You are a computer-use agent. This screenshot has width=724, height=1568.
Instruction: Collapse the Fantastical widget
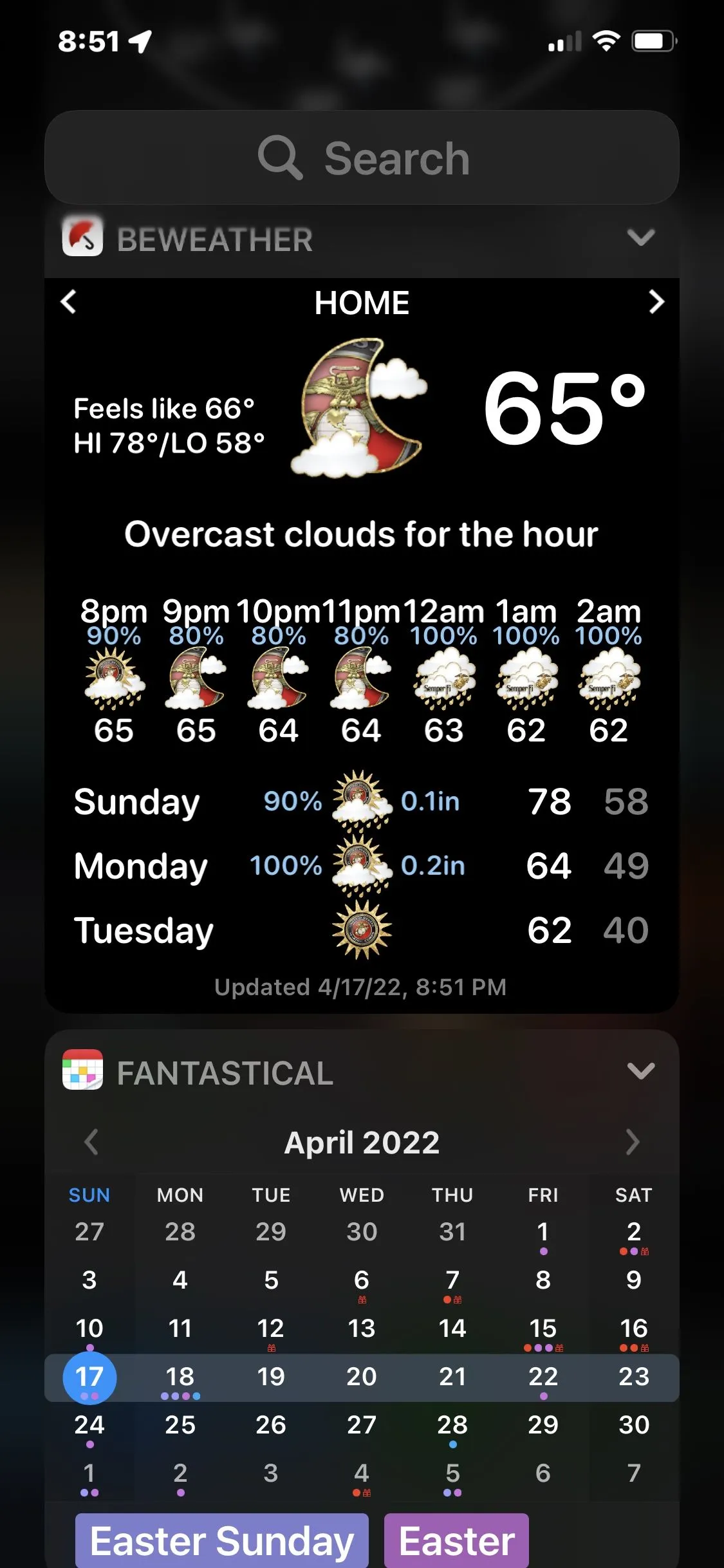click(x=640, y=1071)
